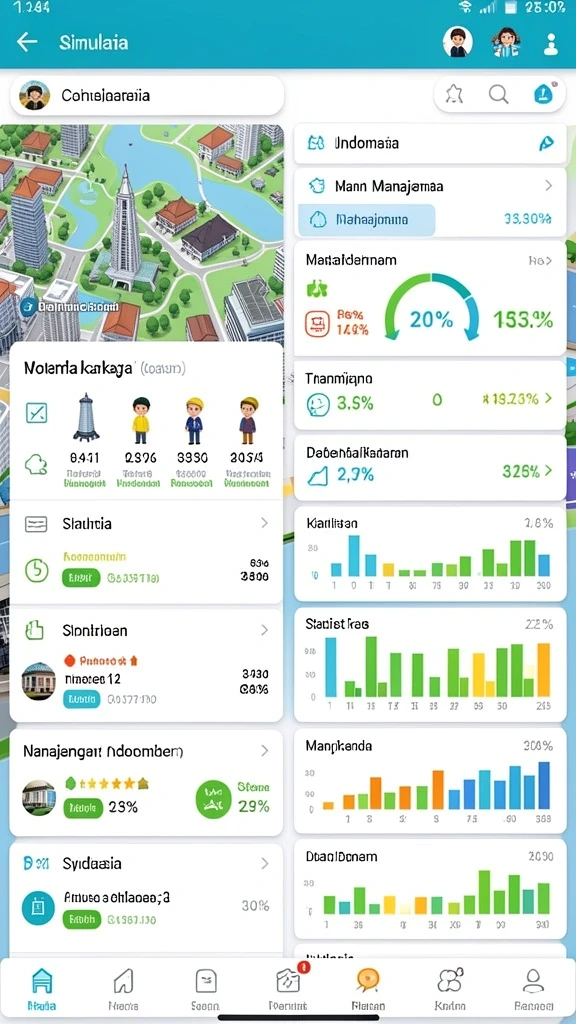576x1024 pixels.
Task: Switch to the last bottom tab profile
Action: pos(534,989)
